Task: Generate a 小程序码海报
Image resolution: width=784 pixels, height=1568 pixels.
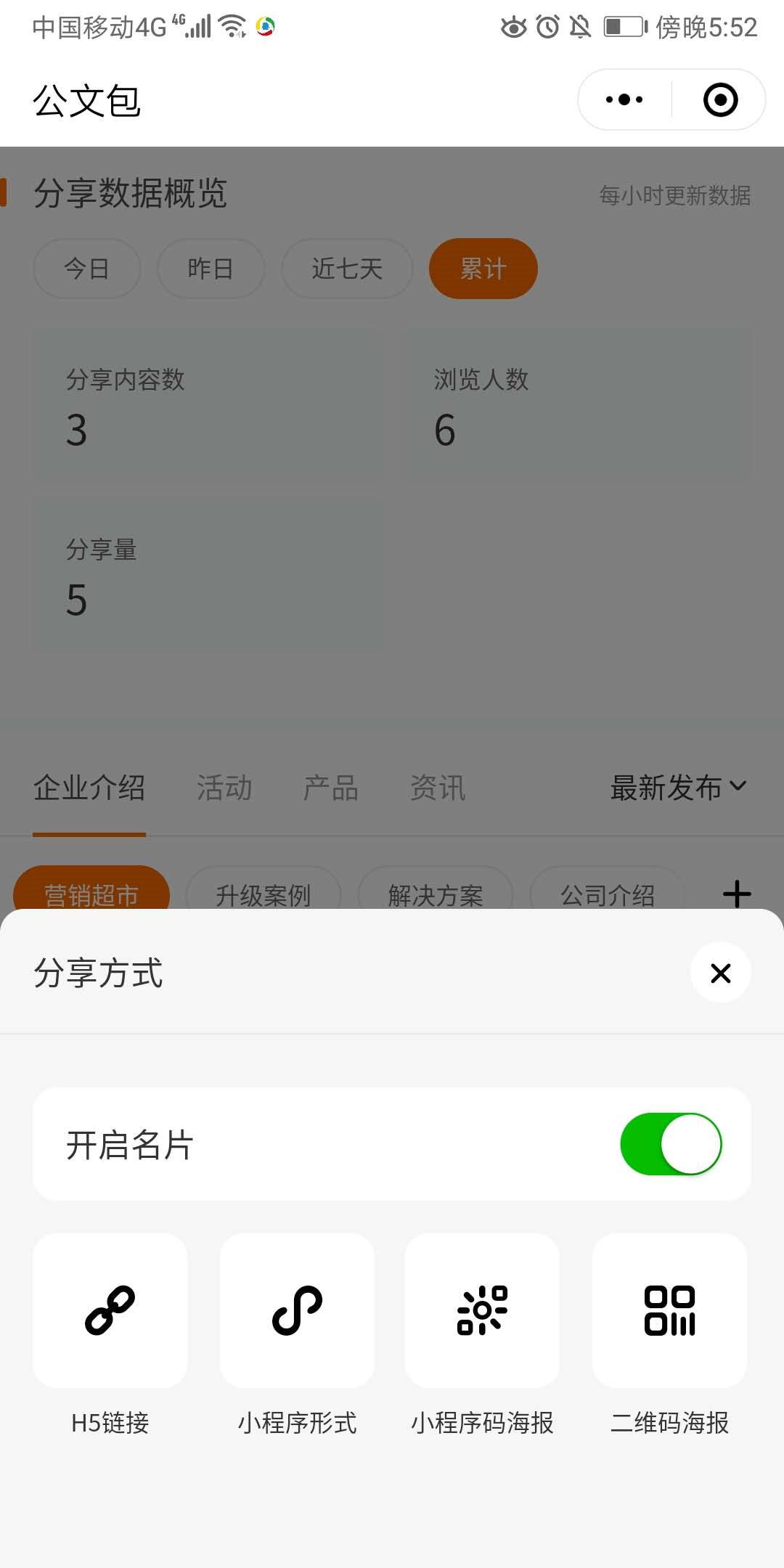Action: click(x=482, y=1310)
